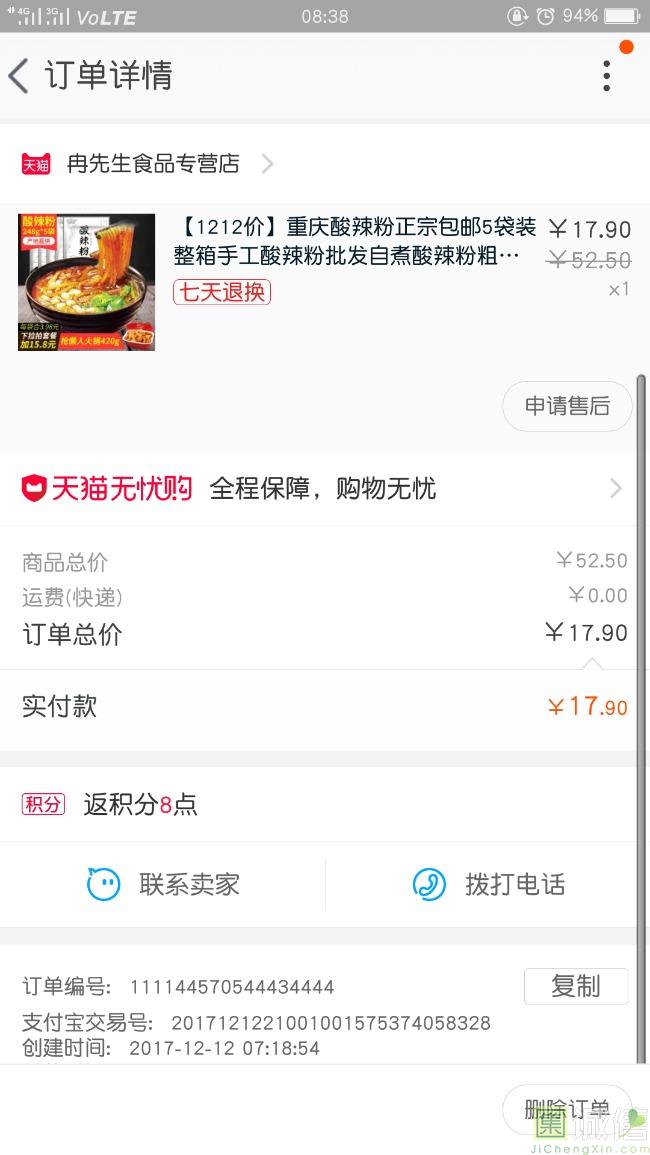Open the three-dot overflow menu
Screen dimensions: 650x1155
point(606,76)
